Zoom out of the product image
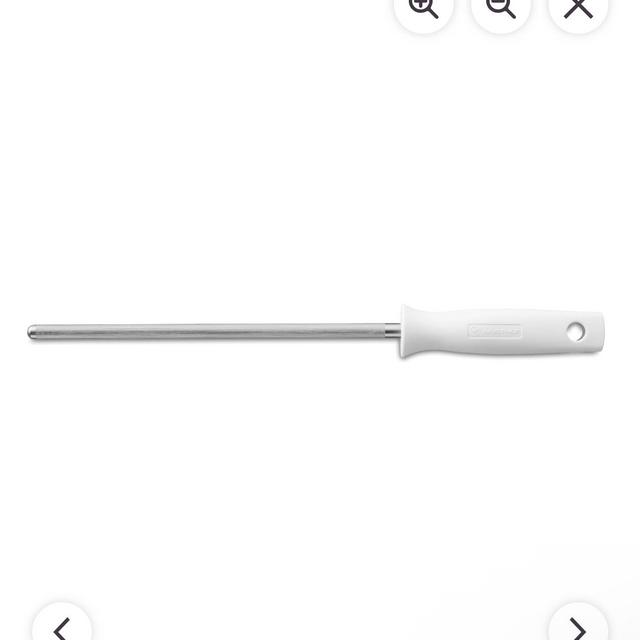The height and width of the screenshot is (640, 640). pyautogui.click(x=501, y=8)
